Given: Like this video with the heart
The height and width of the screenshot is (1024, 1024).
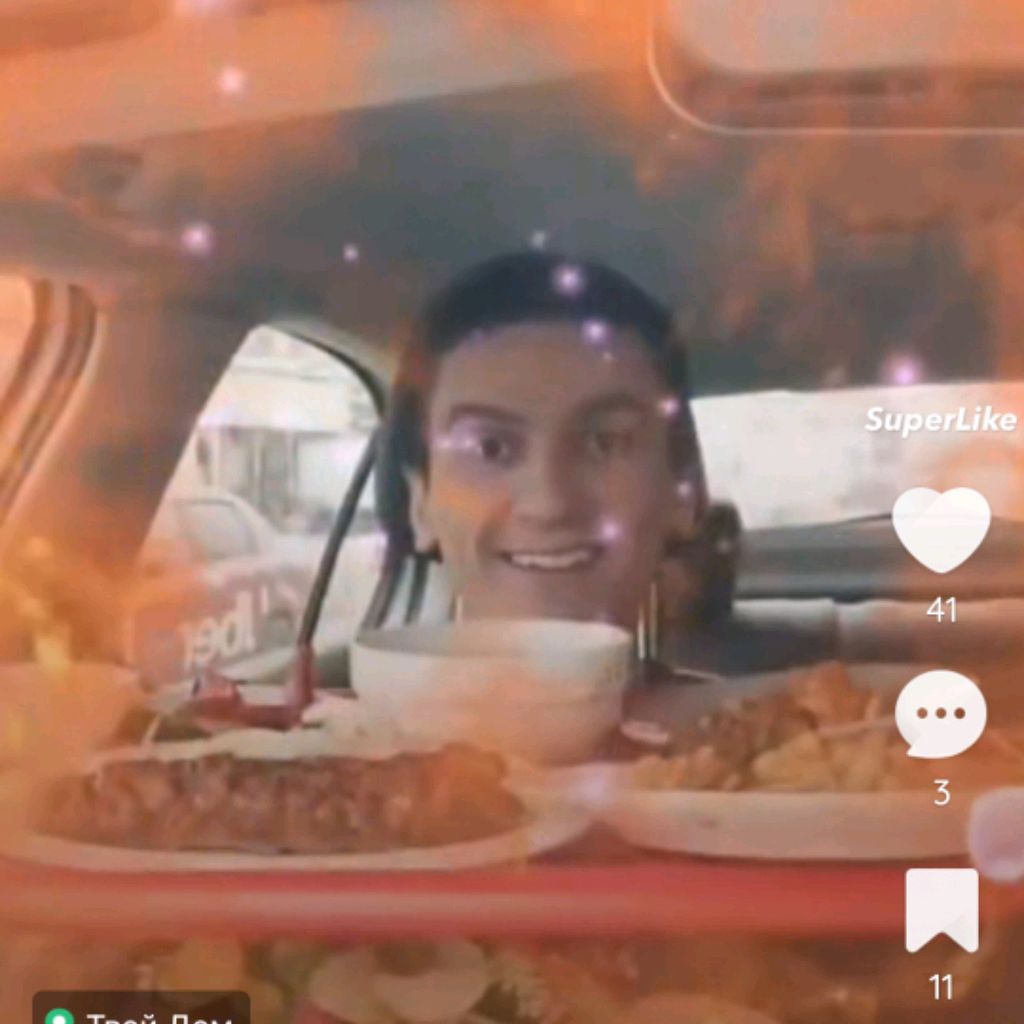Looking at the screenshot, I should (x=941, y=528).
